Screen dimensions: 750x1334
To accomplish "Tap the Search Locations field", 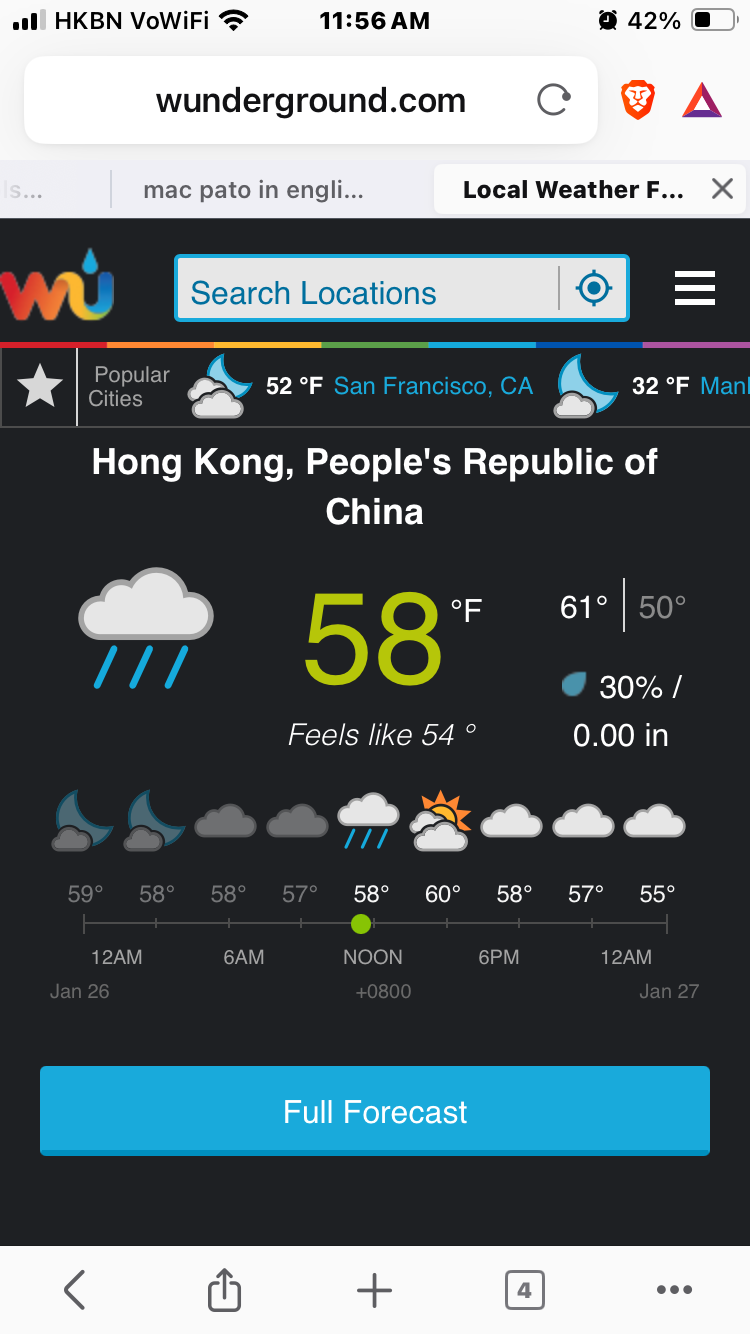I will [367, 293].
